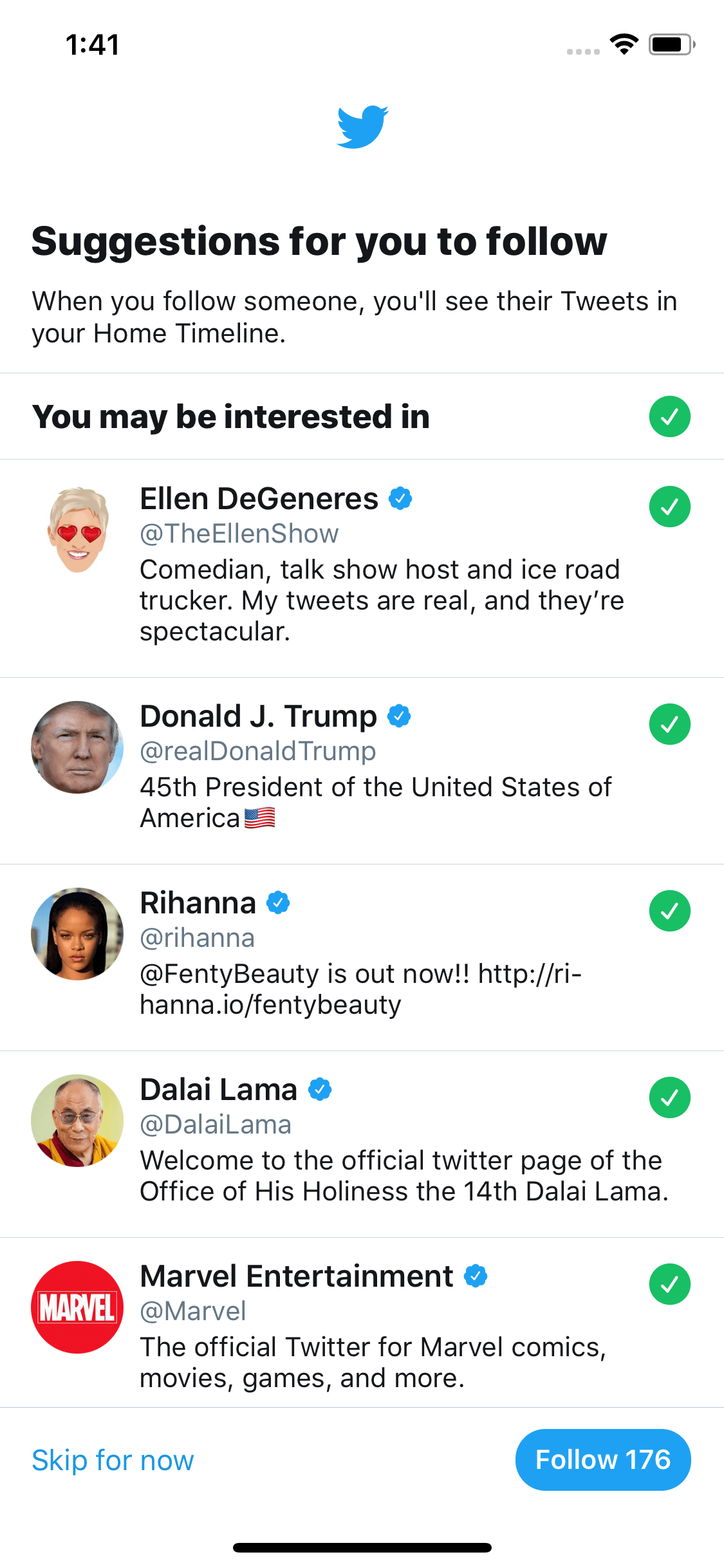Choose Skip for now
Viewport: 724px width, 1568px height.
(113, 1460)
